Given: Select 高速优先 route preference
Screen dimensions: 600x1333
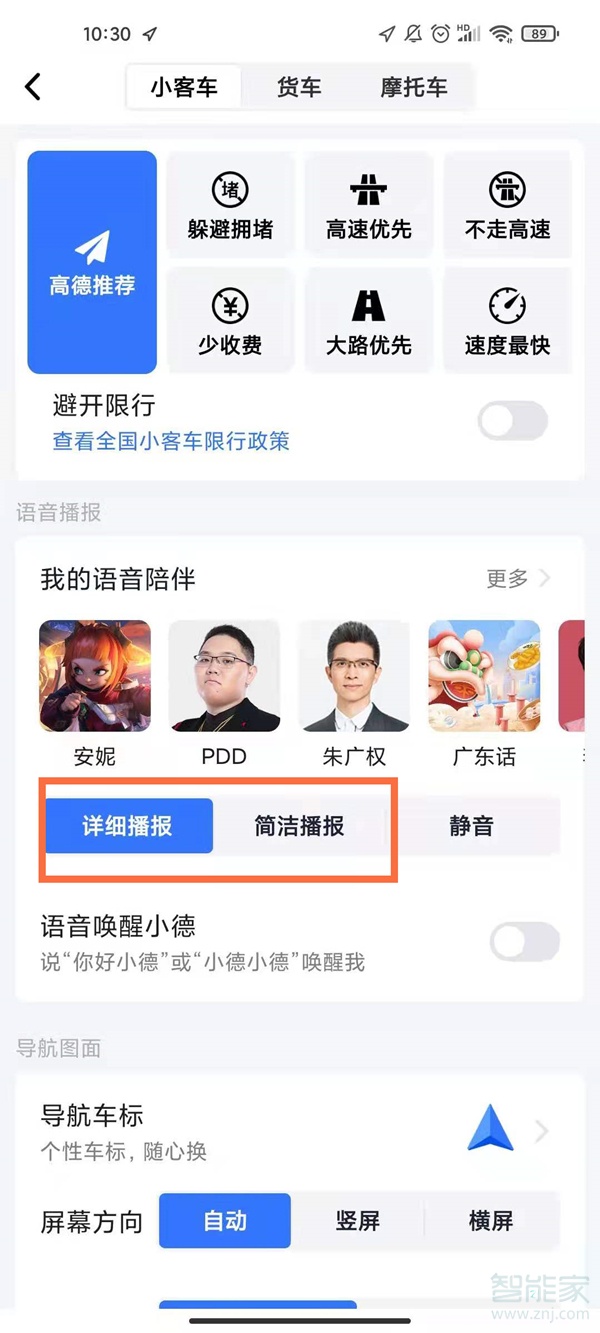Looking at the screenshot, I should pyautogui.click(x=369, y=206).
